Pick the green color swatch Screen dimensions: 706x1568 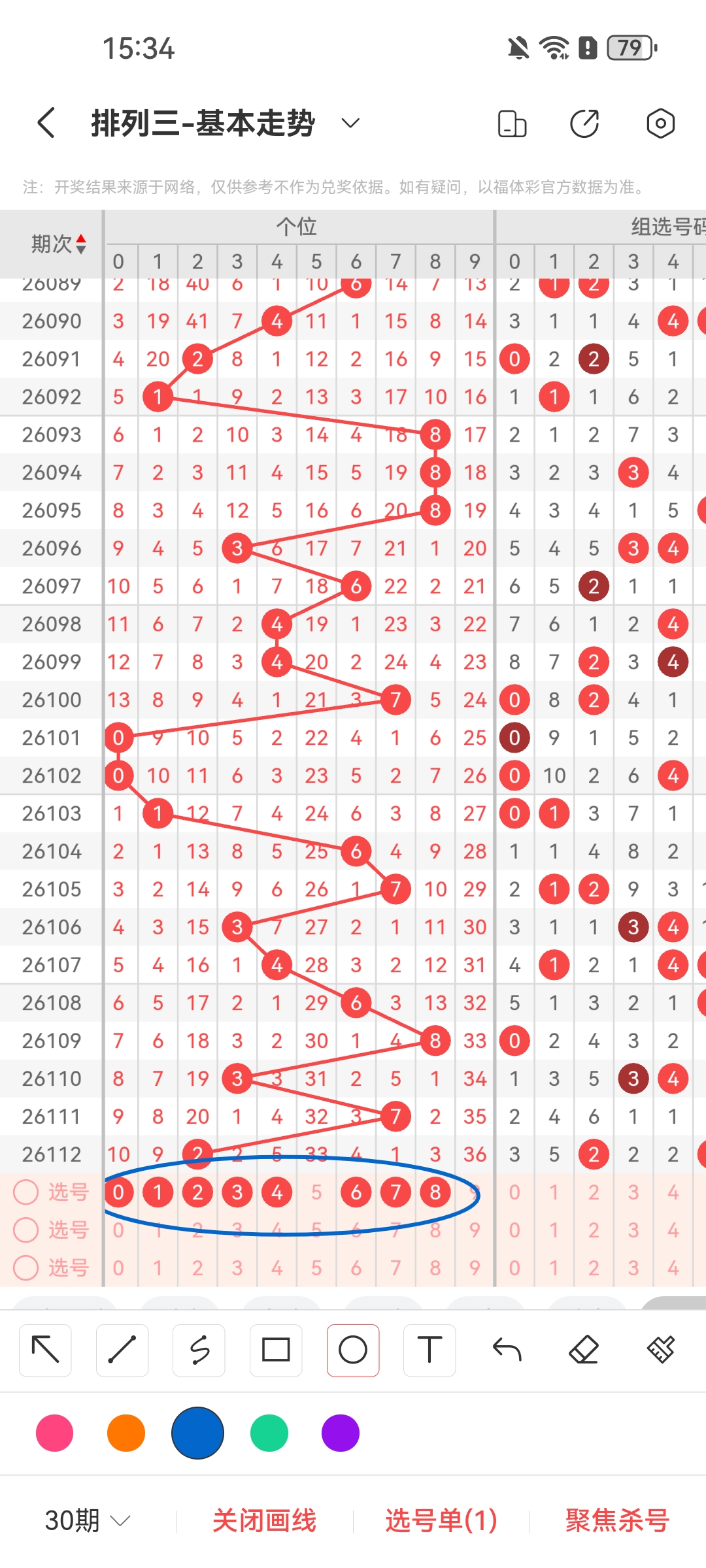tap(269, 1433)
